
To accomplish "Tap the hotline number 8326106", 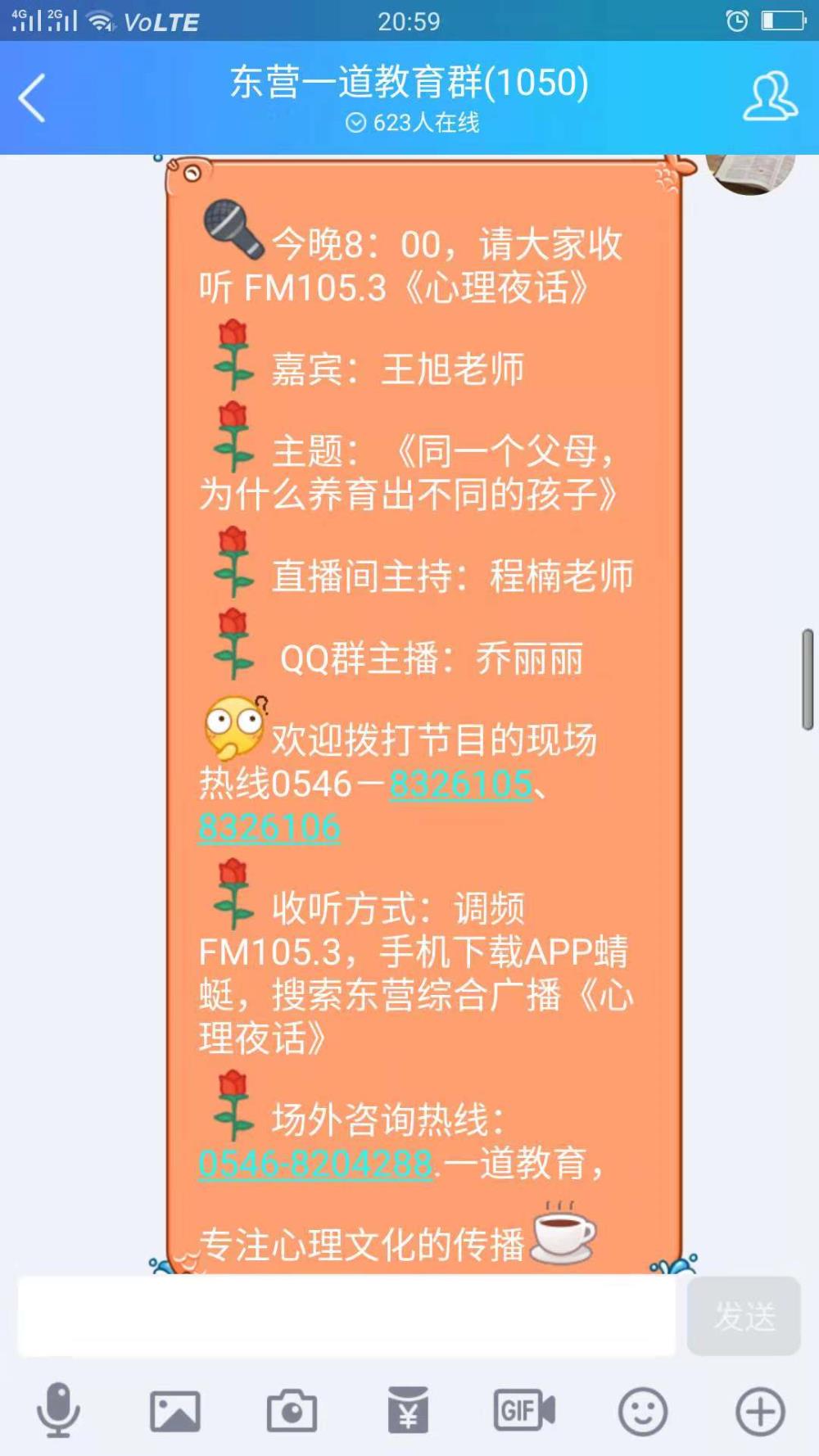I will coord(269,827).
